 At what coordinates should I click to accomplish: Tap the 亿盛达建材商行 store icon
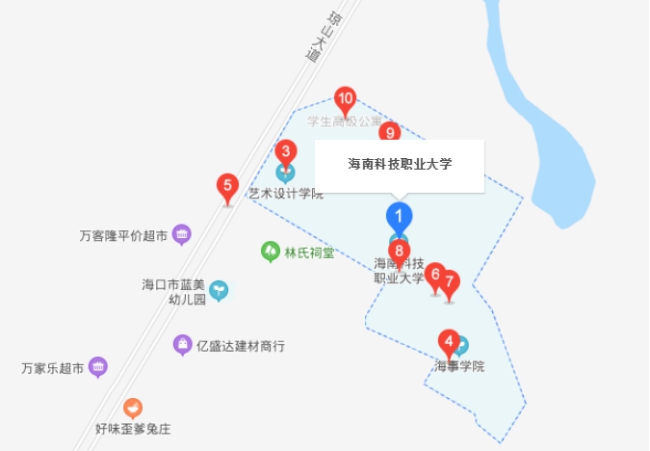coord(182,346)
